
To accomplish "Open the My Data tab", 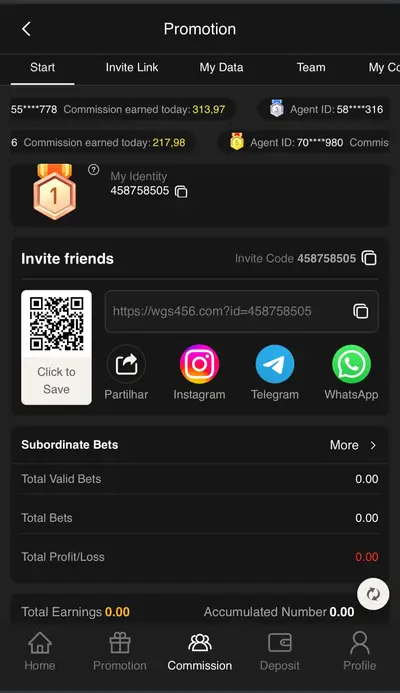I will click(x=221, y=67).
